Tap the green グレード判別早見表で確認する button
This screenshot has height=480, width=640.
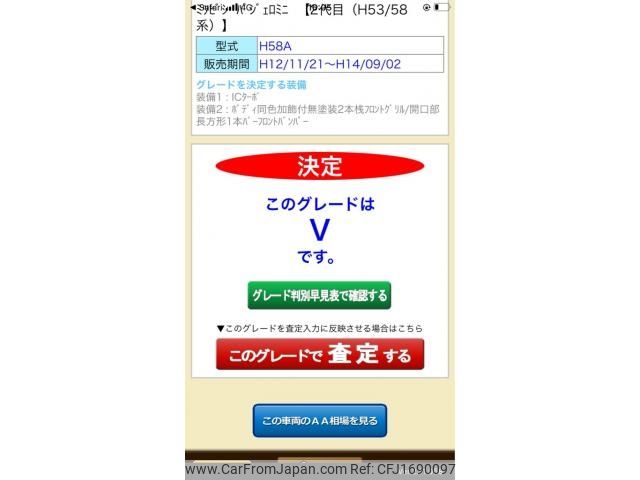coord(319,295)
